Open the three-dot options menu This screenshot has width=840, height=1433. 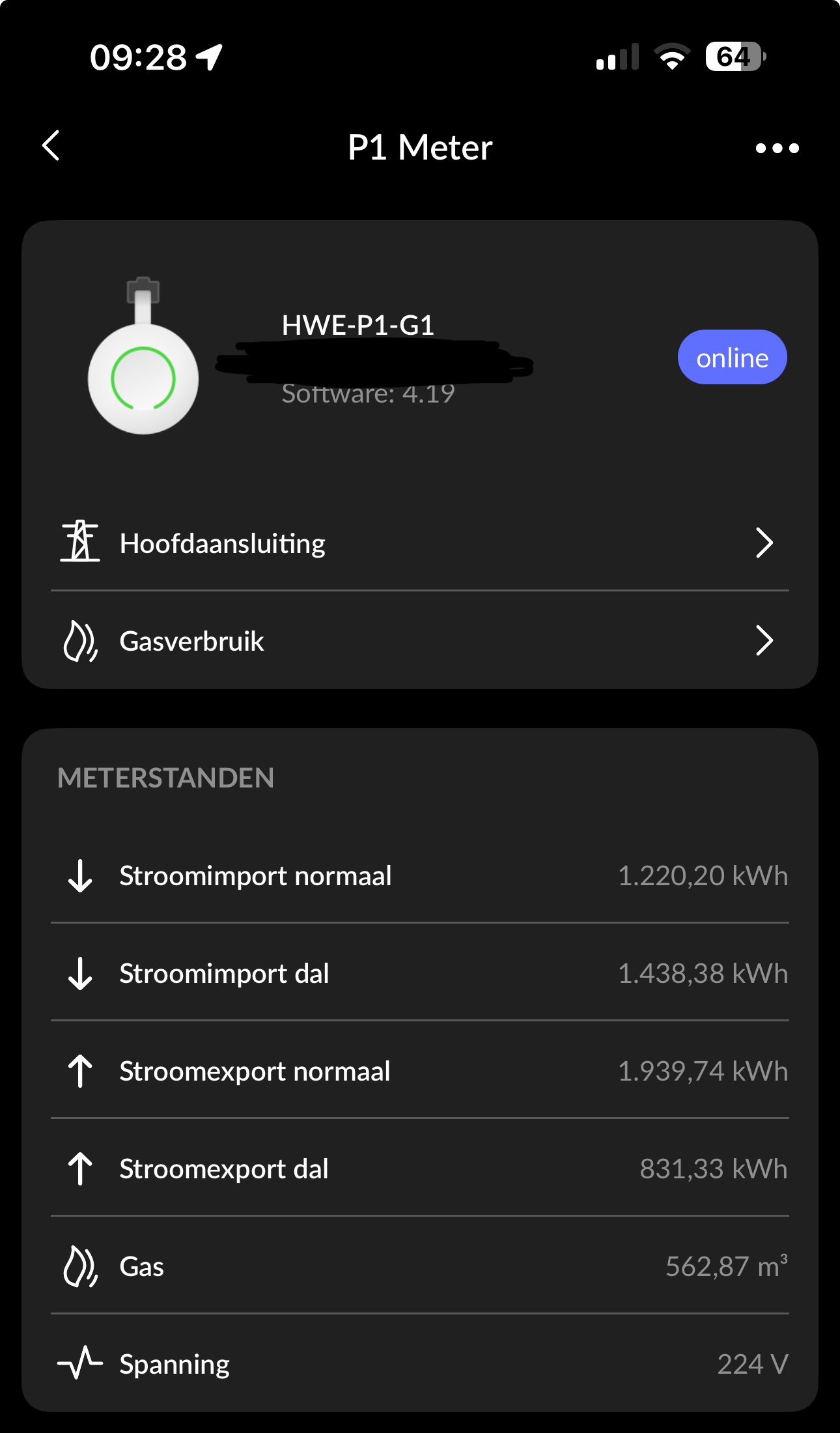[777, 147]
